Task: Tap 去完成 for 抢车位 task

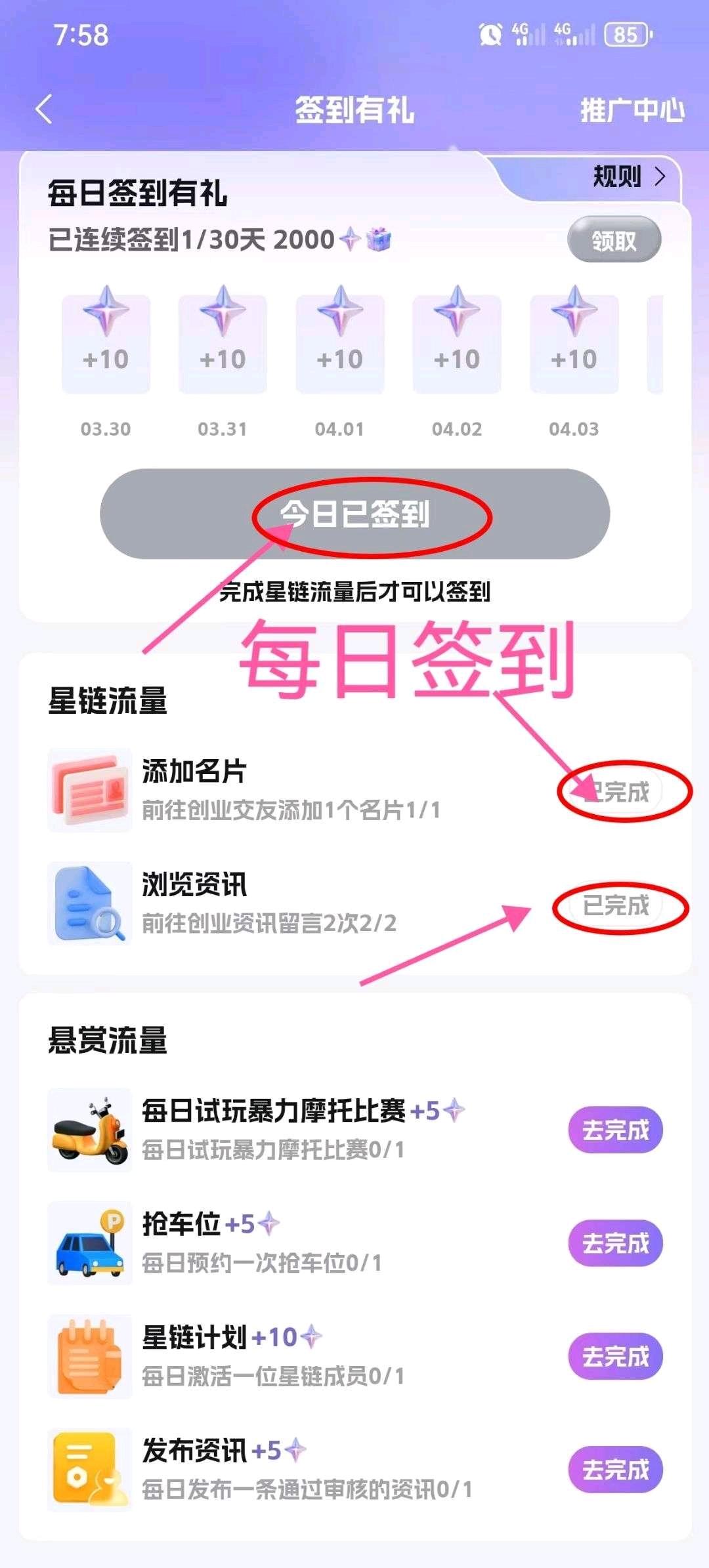Action: pos(616,1243)
